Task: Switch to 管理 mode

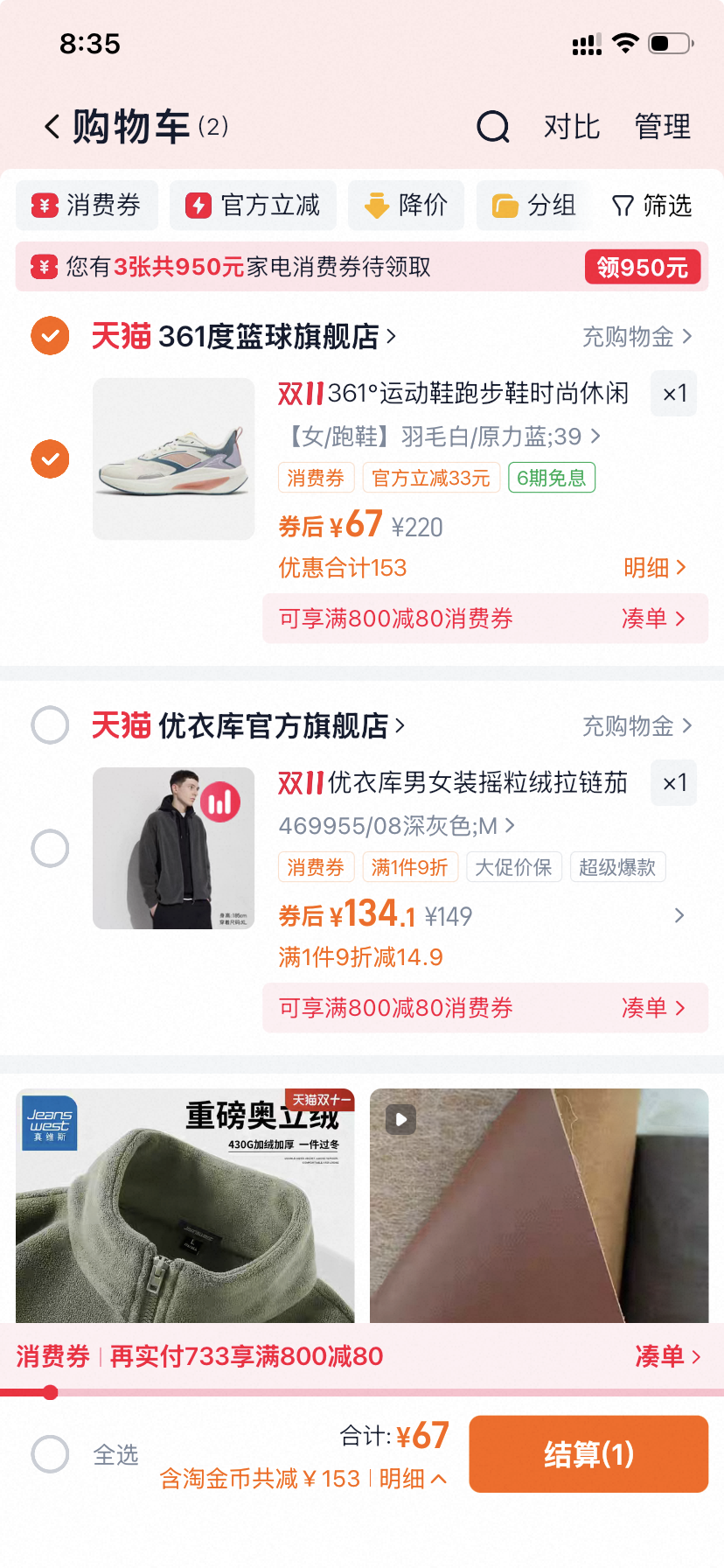Action: pos(662,126)
